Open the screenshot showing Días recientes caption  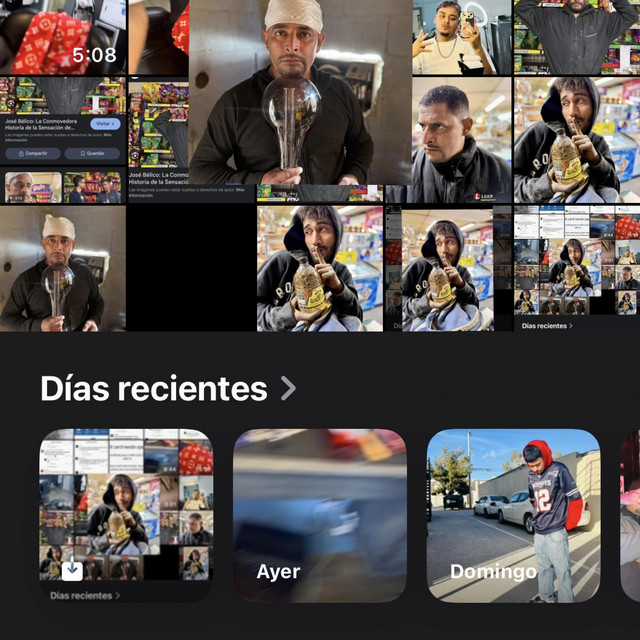(577, 268)
